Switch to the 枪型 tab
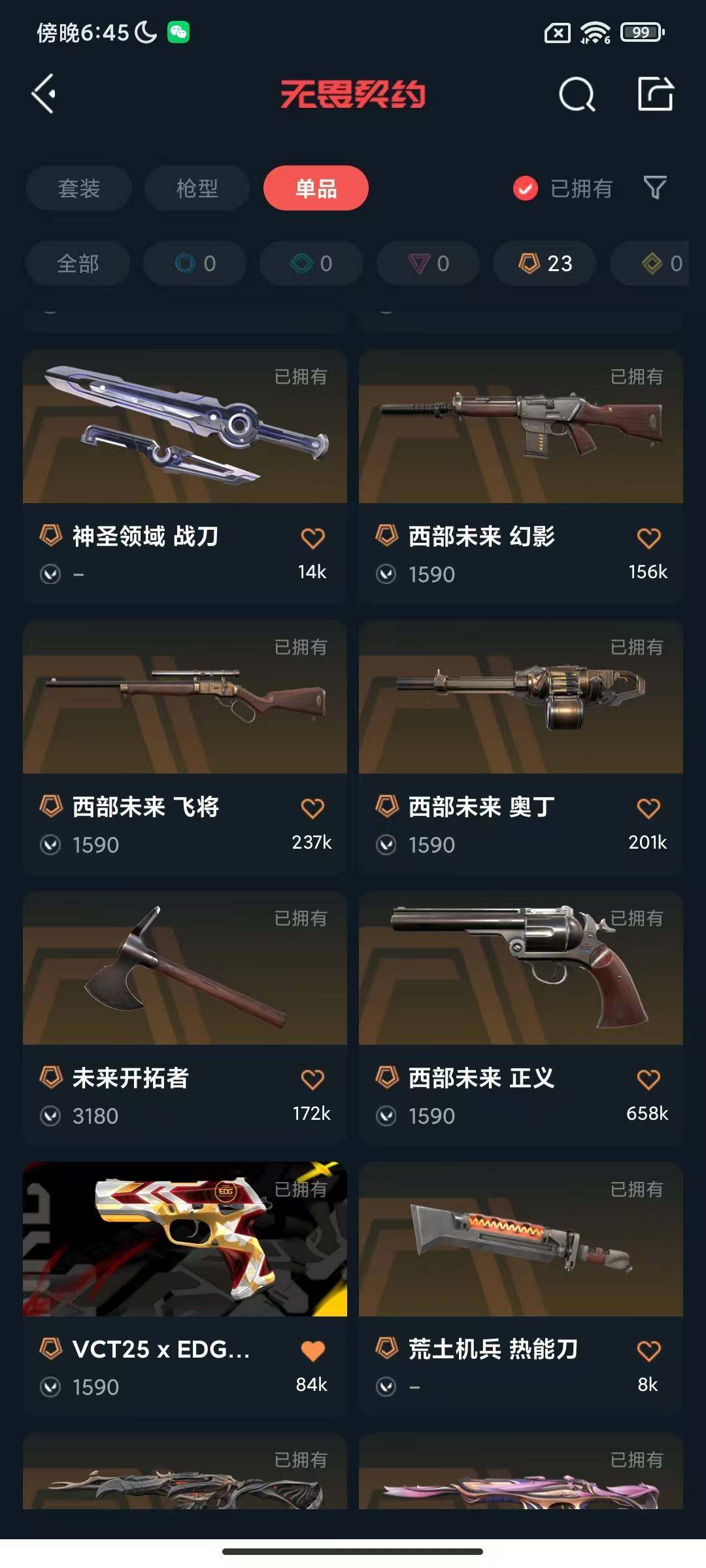Viewport: 706px width, 1568px height. [197, 188]
